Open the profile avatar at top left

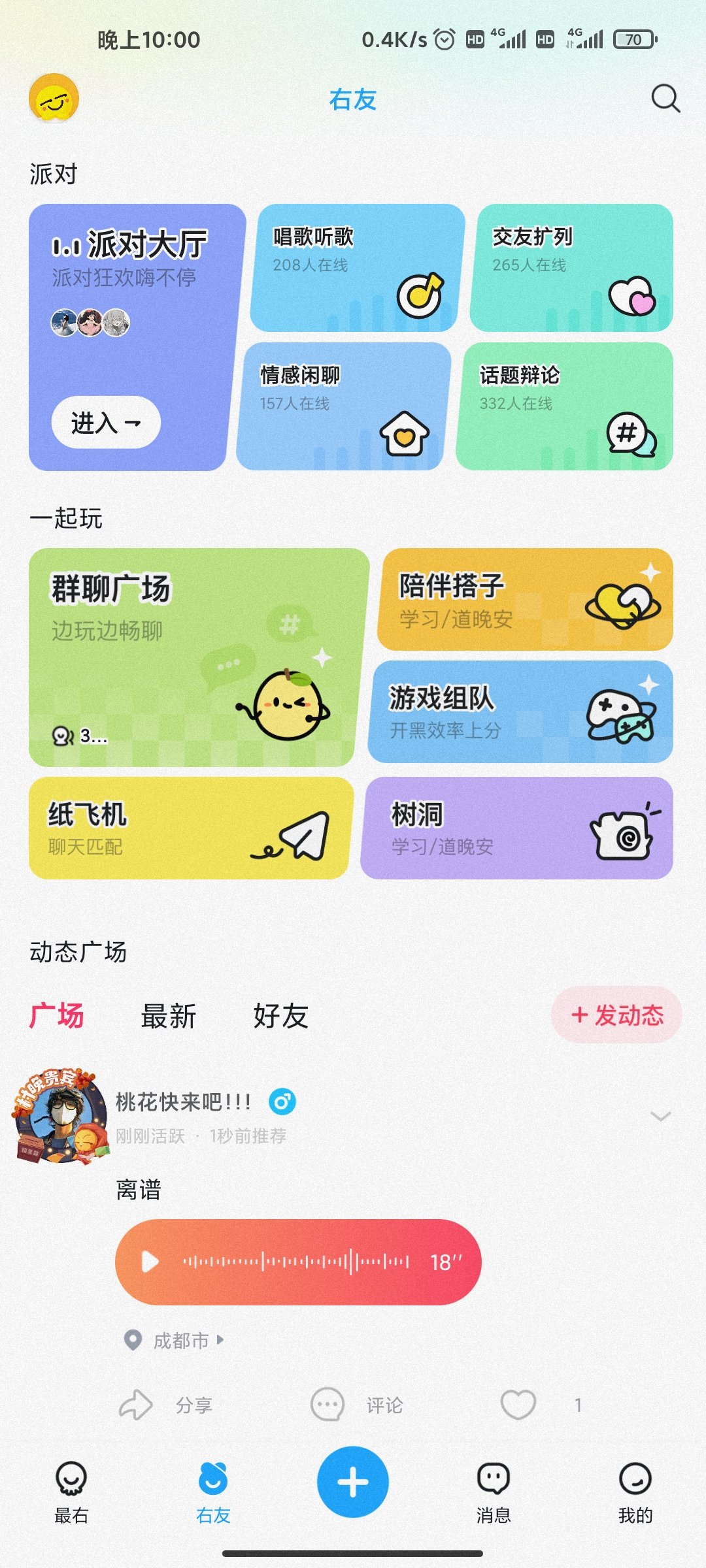click(55, 99)
